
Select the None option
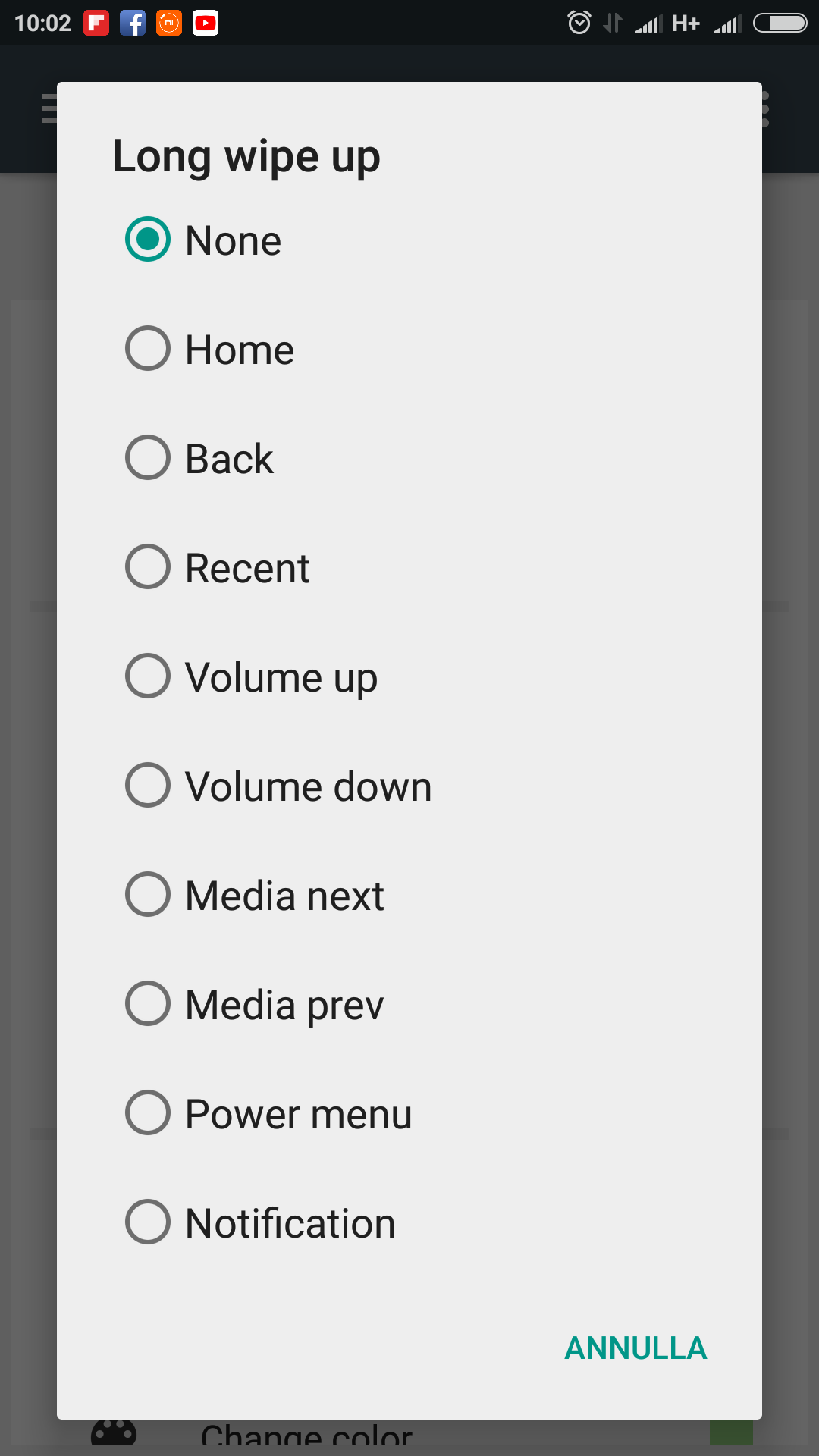(x=409, y=240)
